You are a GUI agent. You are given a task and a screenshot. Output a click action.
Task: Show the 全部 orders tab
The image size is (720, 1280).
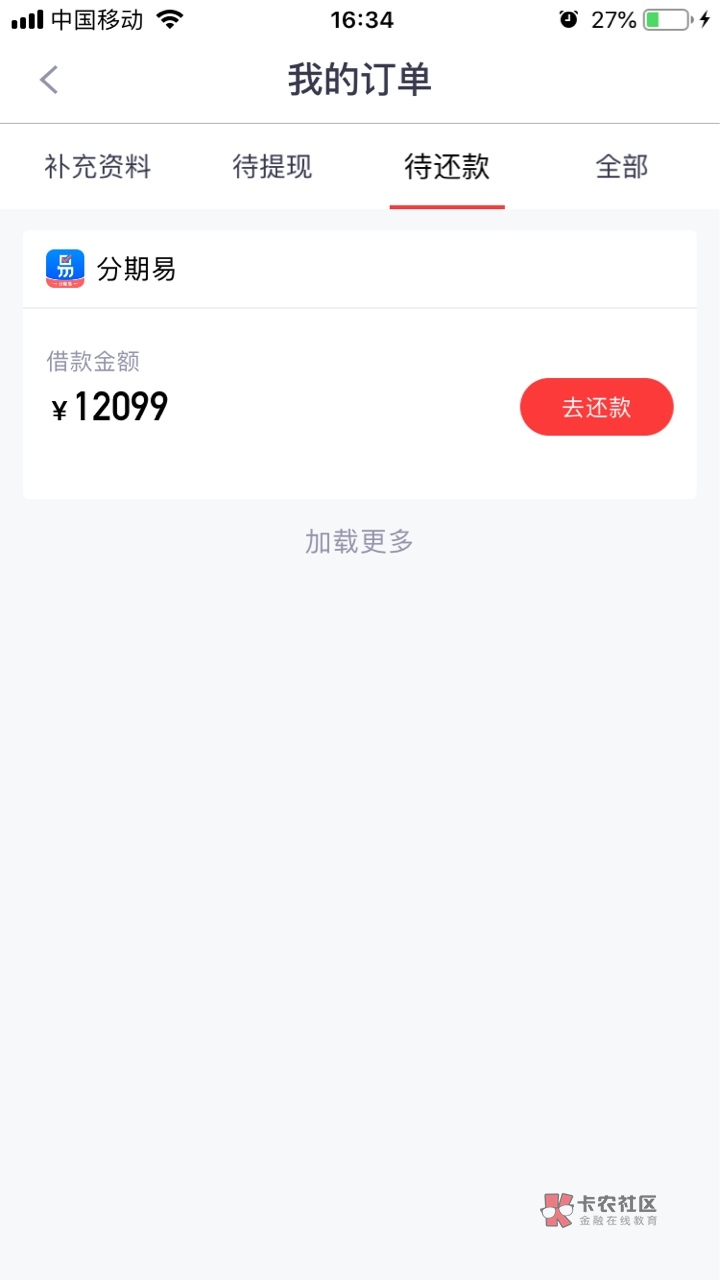[x=622, y=167]
